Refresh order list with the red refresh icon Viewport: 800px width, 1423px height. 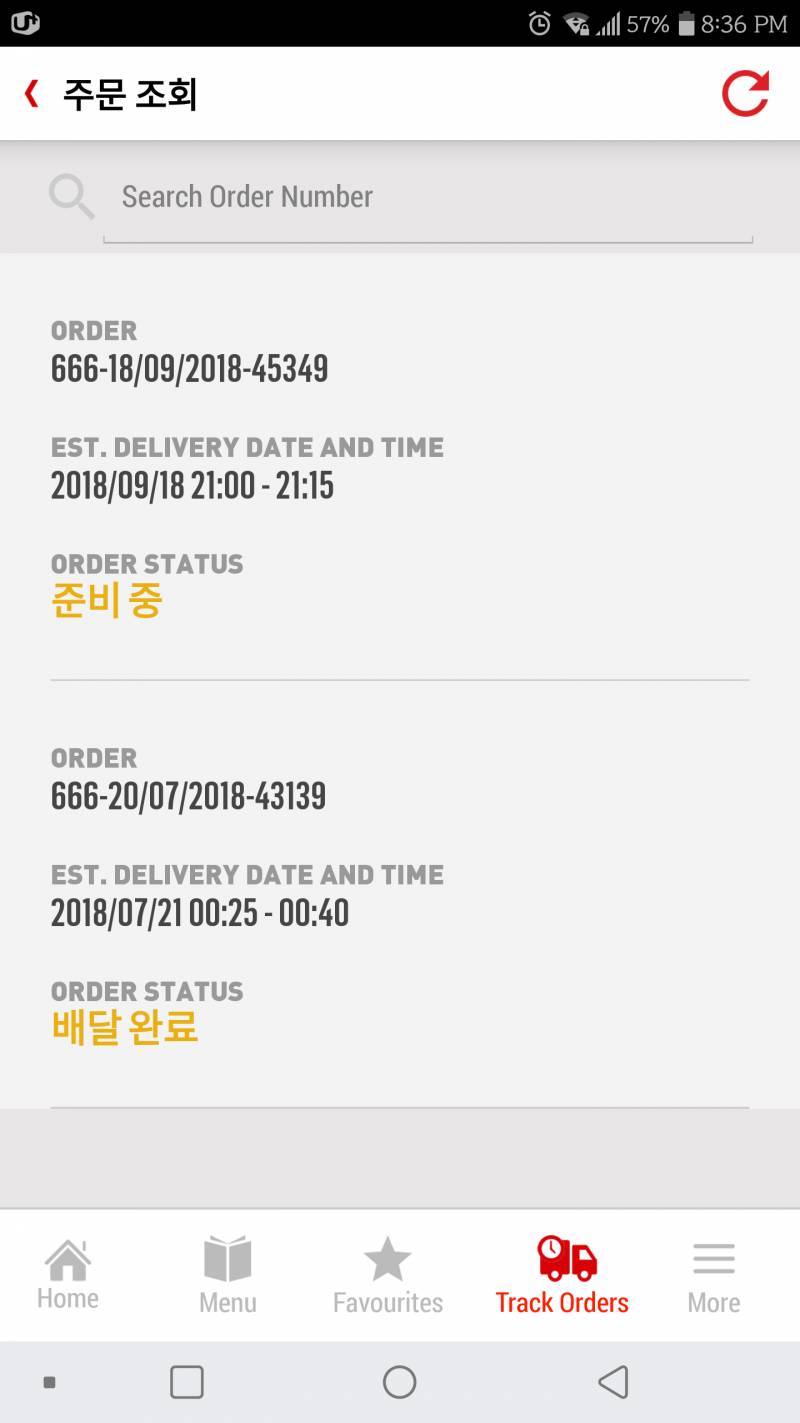click(x=744, y=93)
